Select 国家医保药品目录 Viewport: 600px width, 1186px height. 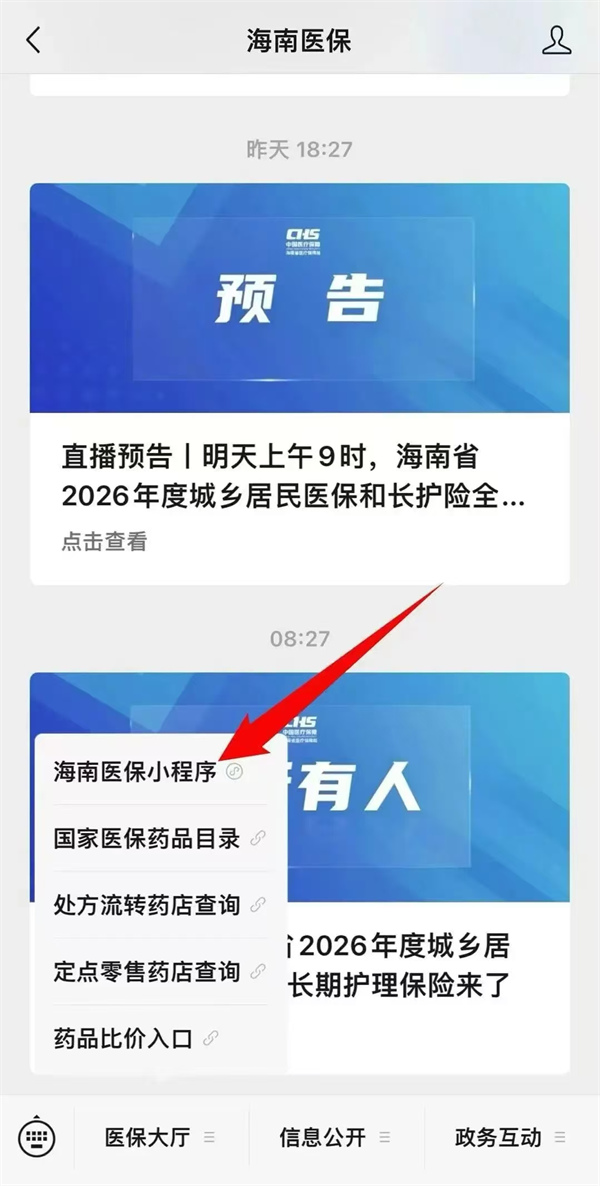point(147,838)
